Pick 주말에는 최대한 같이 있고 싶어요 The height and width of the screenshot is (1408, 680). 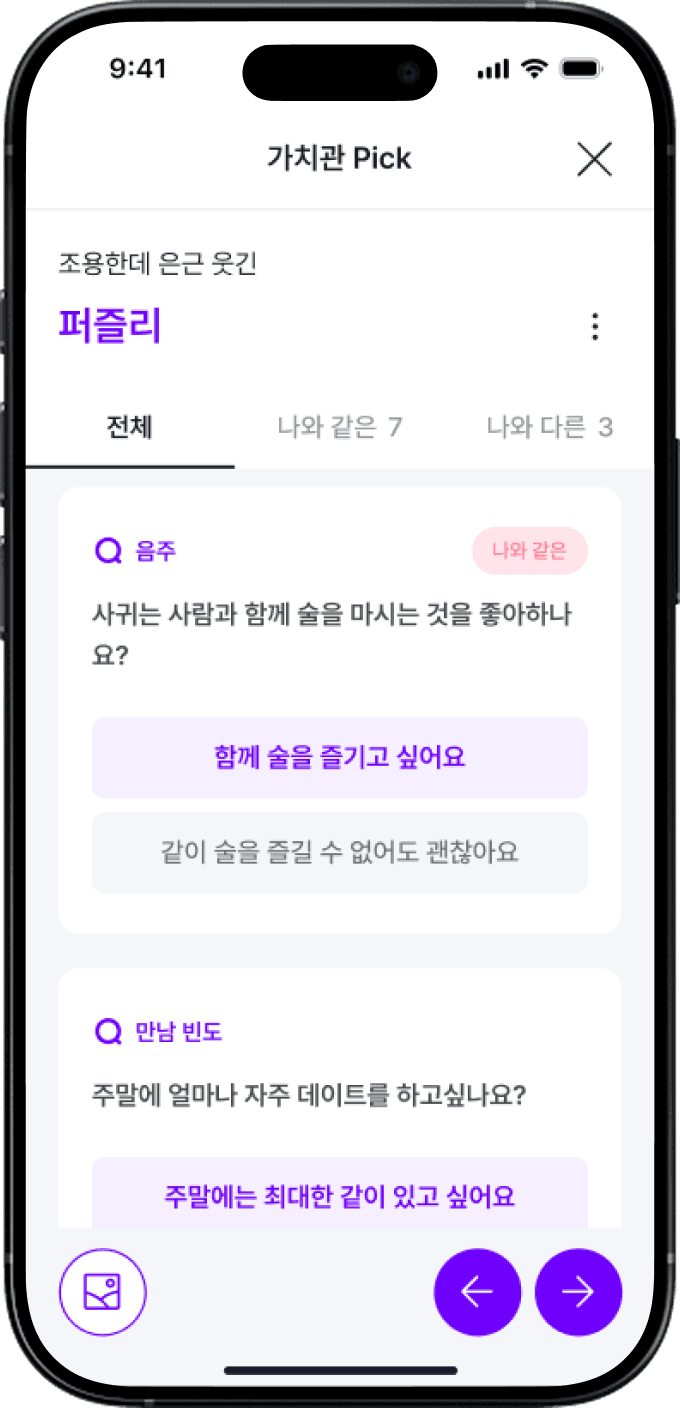click(x=339, y=1194)
